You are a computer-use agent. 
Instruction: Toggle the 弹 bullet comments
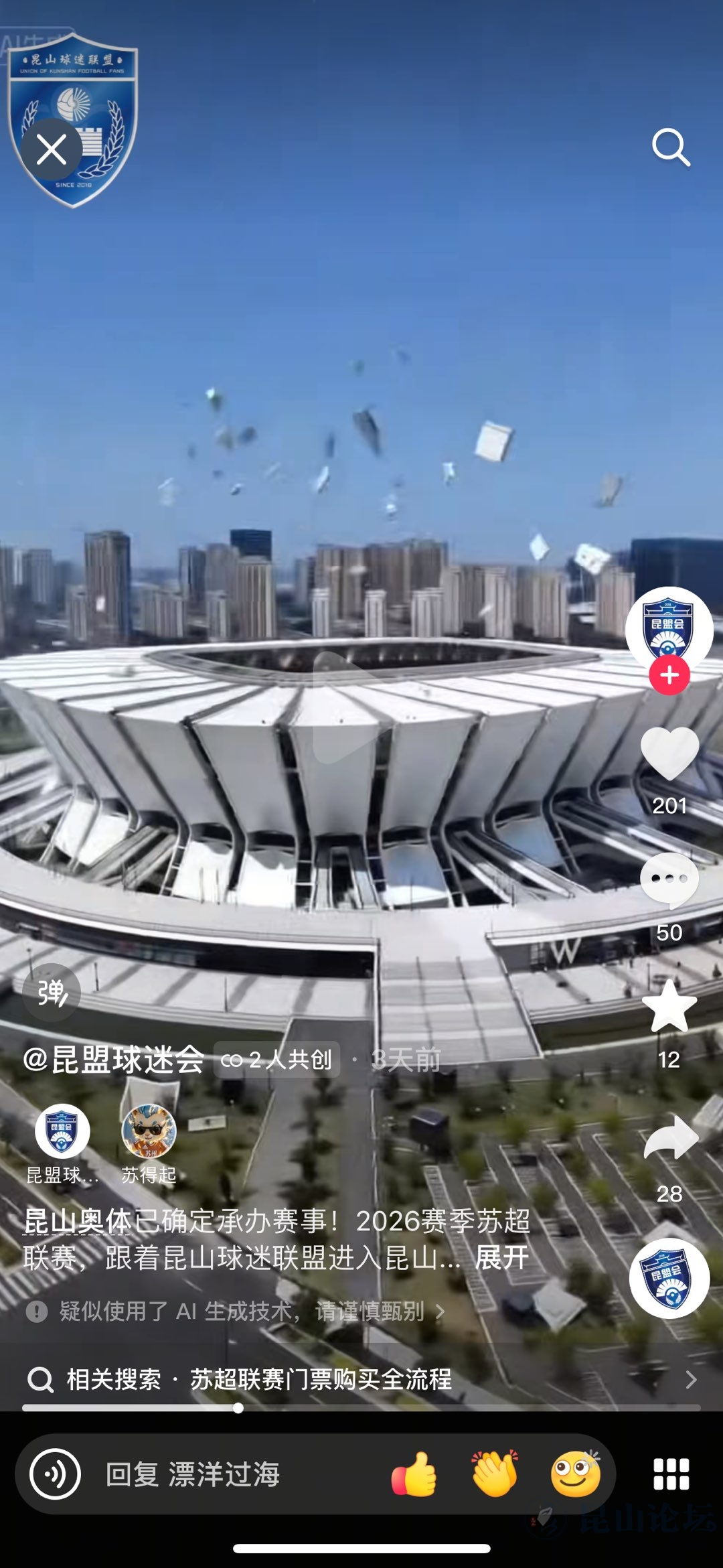click(52, 992)
